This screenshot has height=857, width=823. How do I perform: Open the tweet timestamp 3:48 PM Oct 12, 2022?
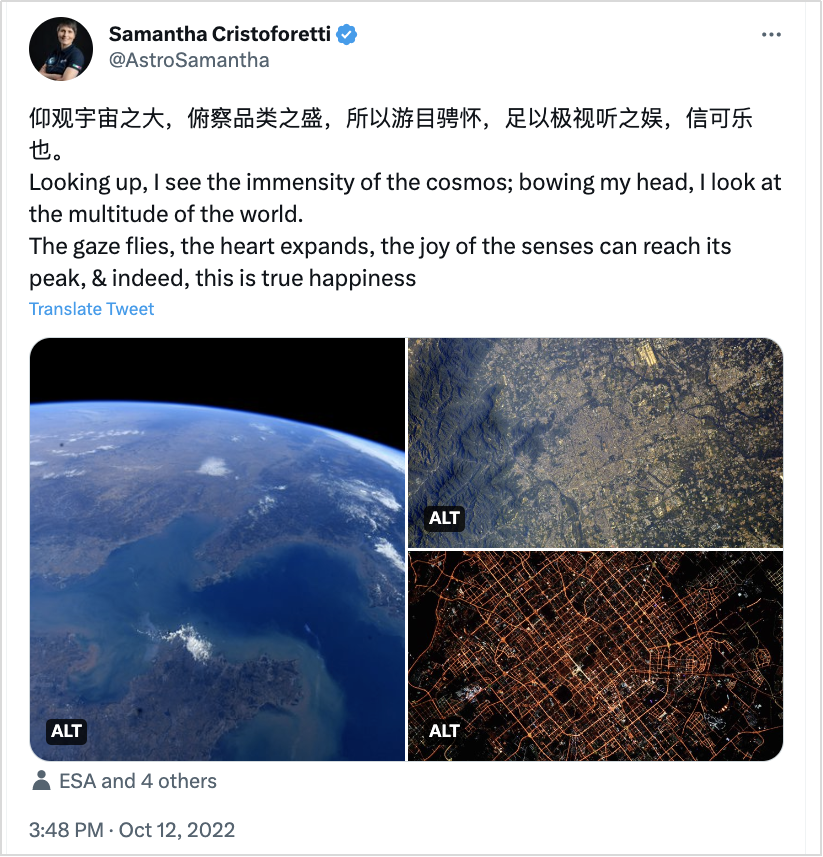click(x=132, y=829)
